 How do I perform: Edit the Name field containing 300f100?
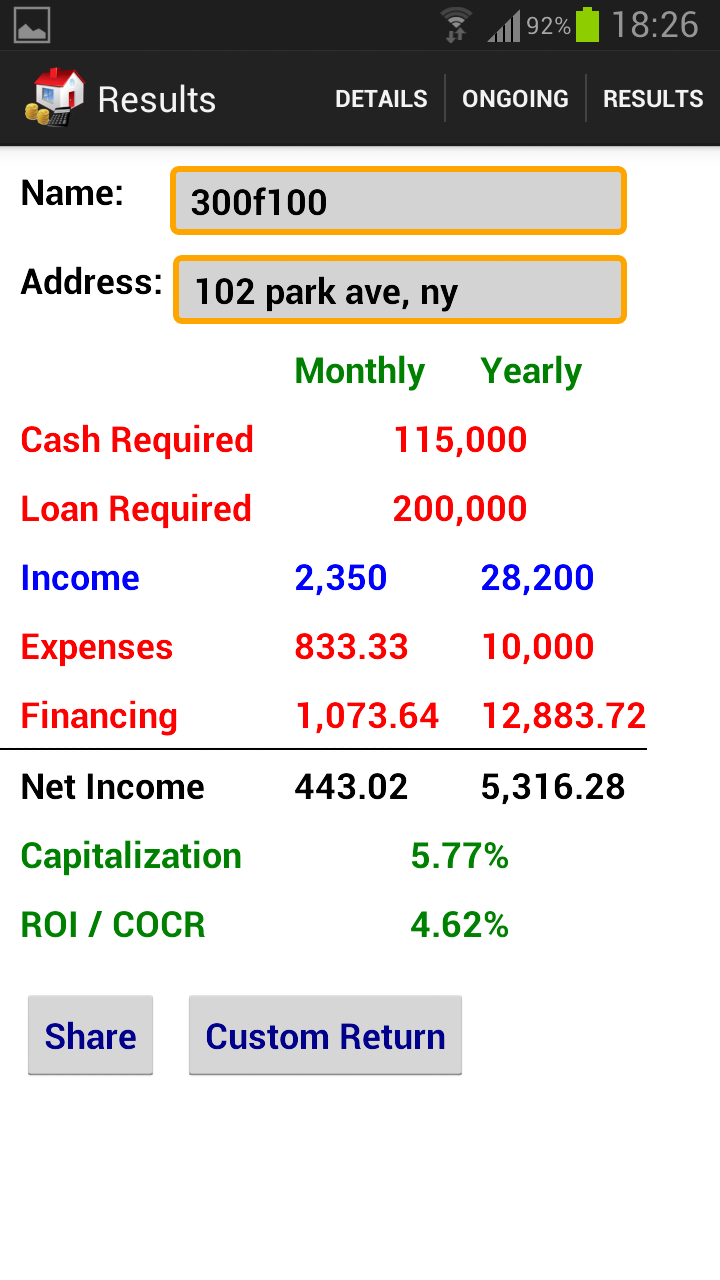tap(397, 200)
